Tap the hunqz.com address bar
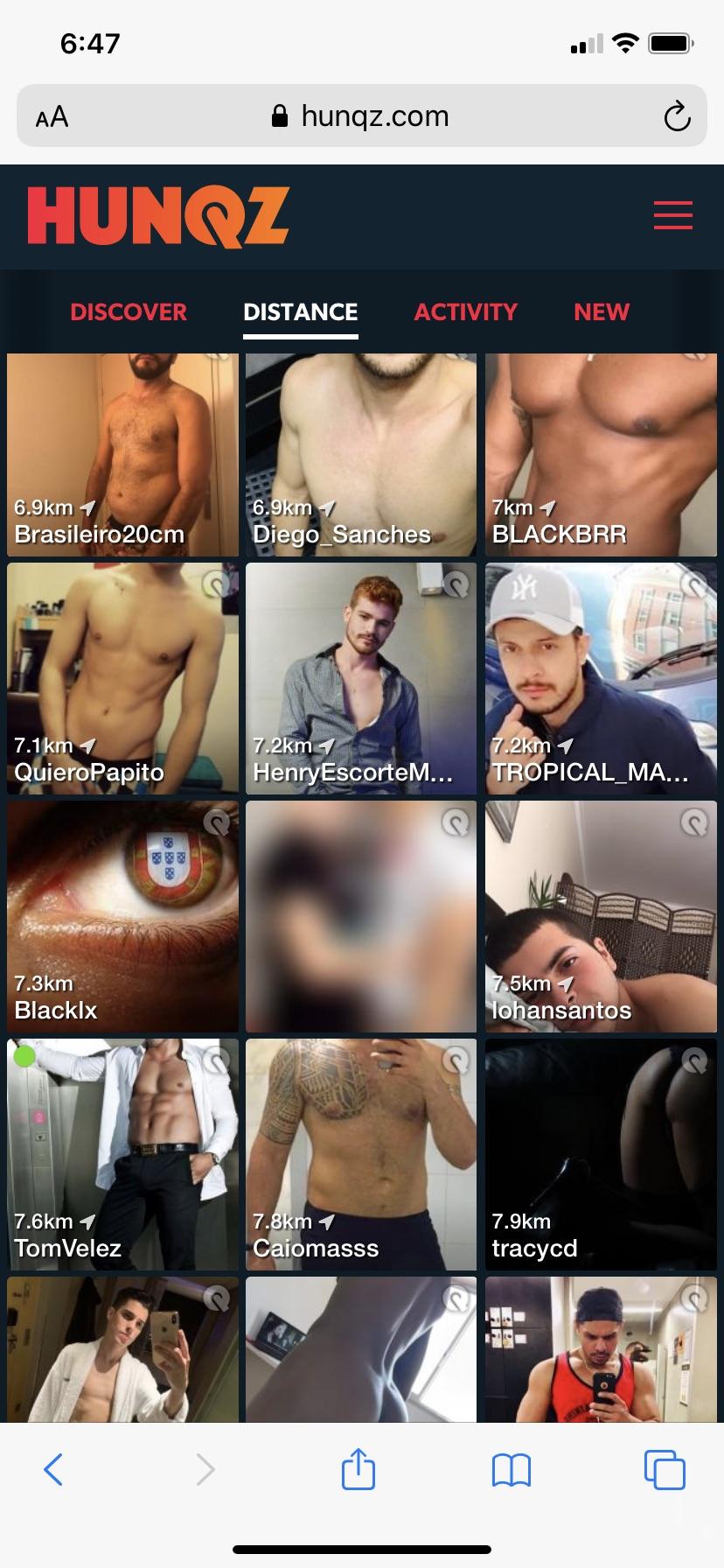 tap(361, 115)
